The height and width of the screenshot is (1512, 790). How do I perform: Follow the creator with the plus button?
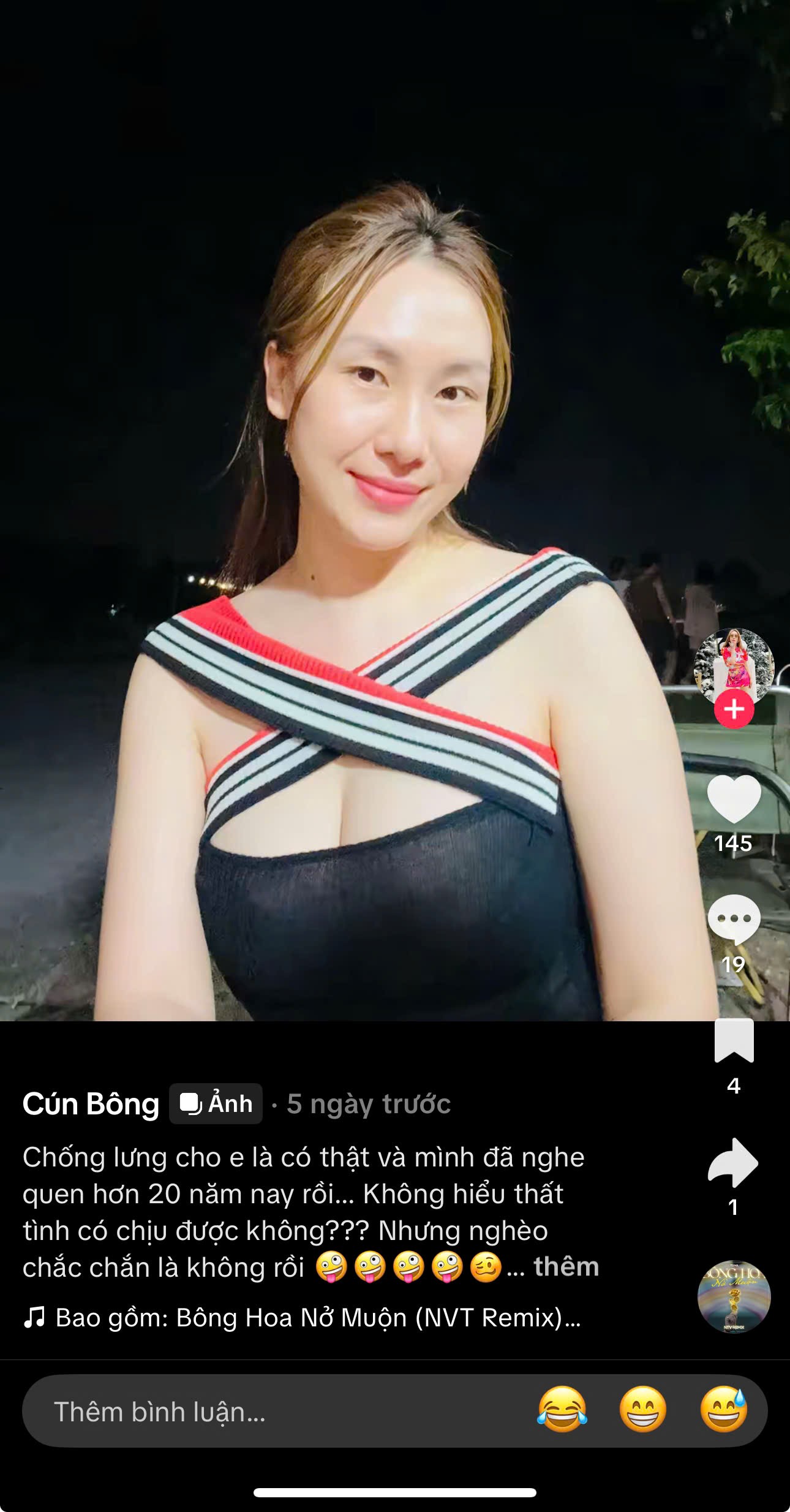point(734,709)
